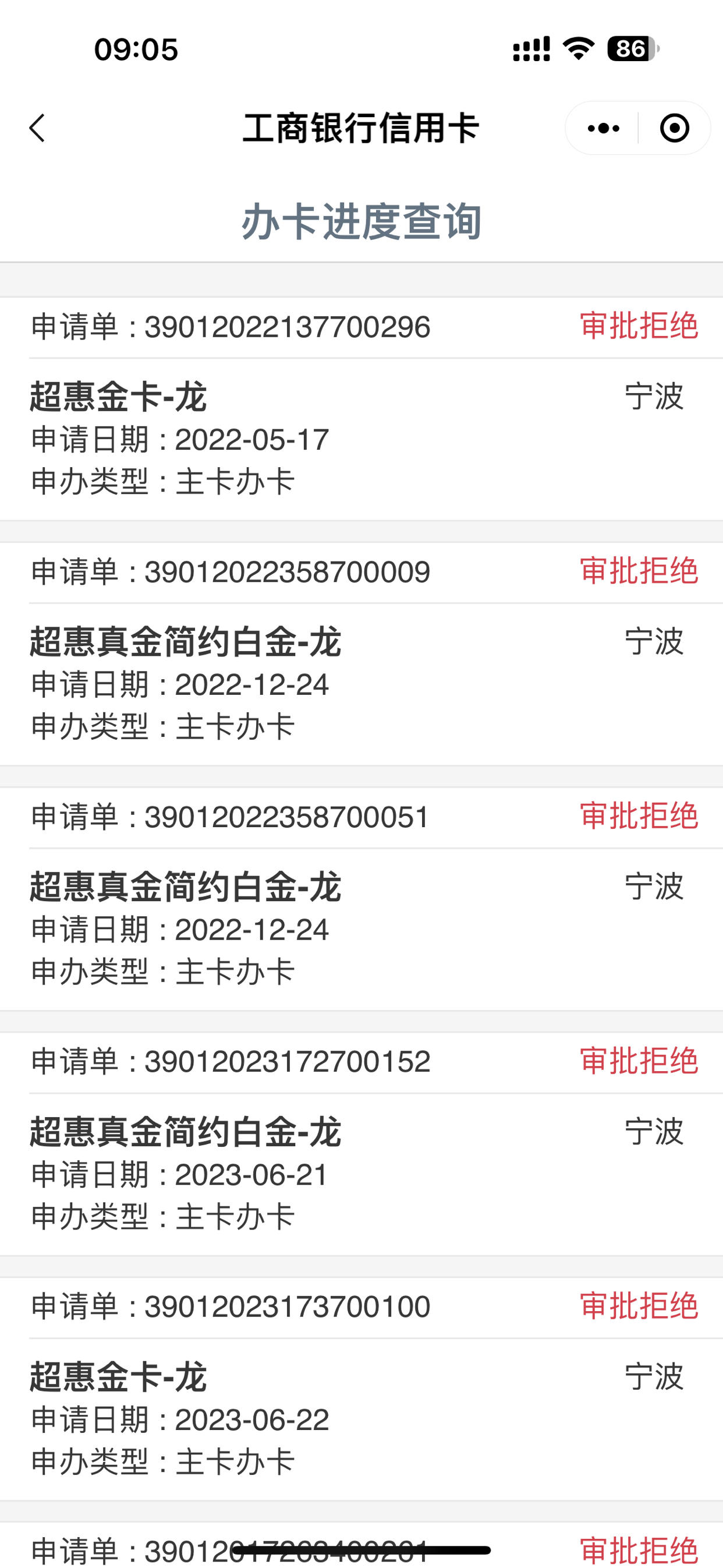Screen dimensions: 723x1568
Task: Open application 3901202317370010​0 dated 2023-06-22
Action: pyautogui.click(x=361, y=1389)
